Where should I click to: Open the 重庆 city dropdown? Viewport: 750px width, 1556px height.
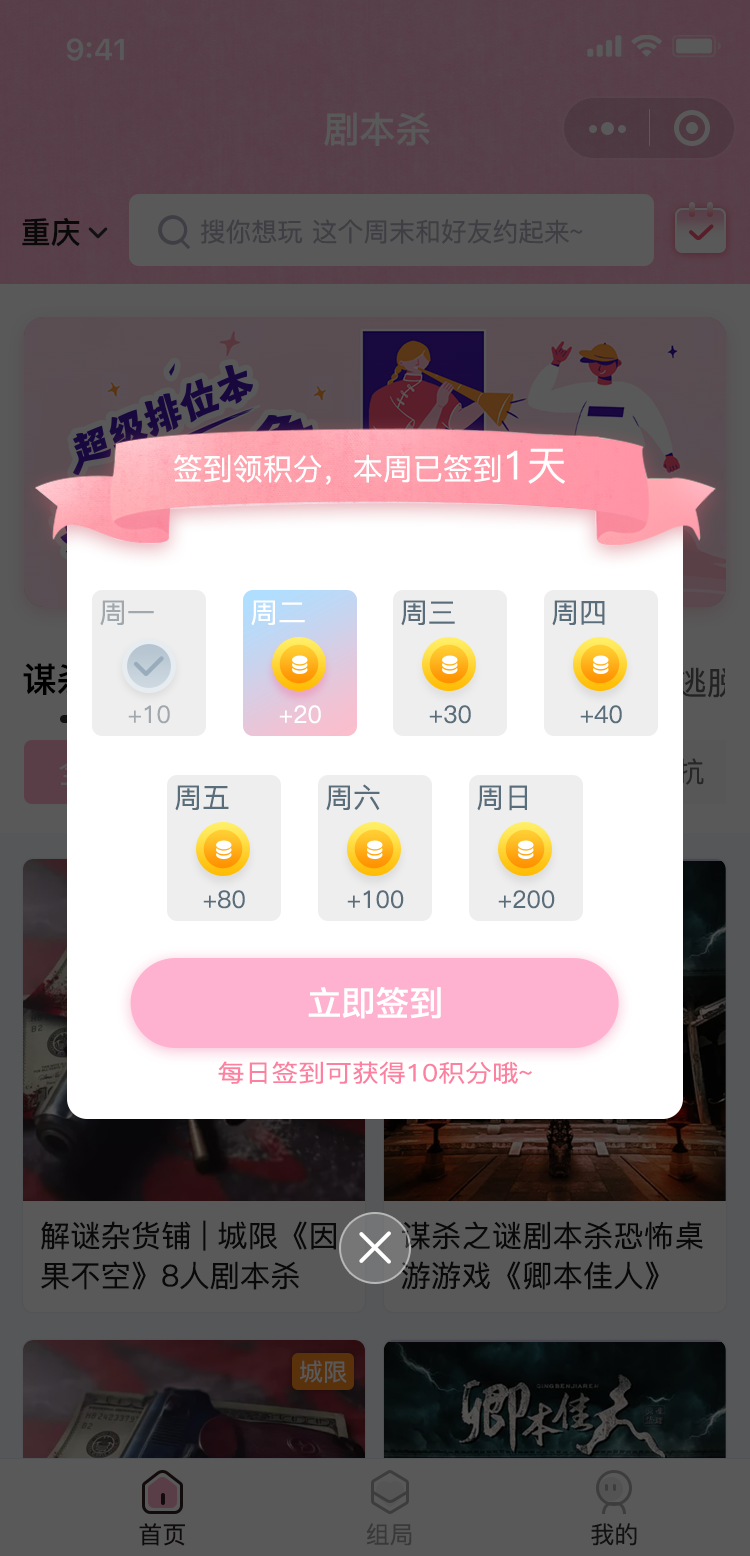point(64,233)
